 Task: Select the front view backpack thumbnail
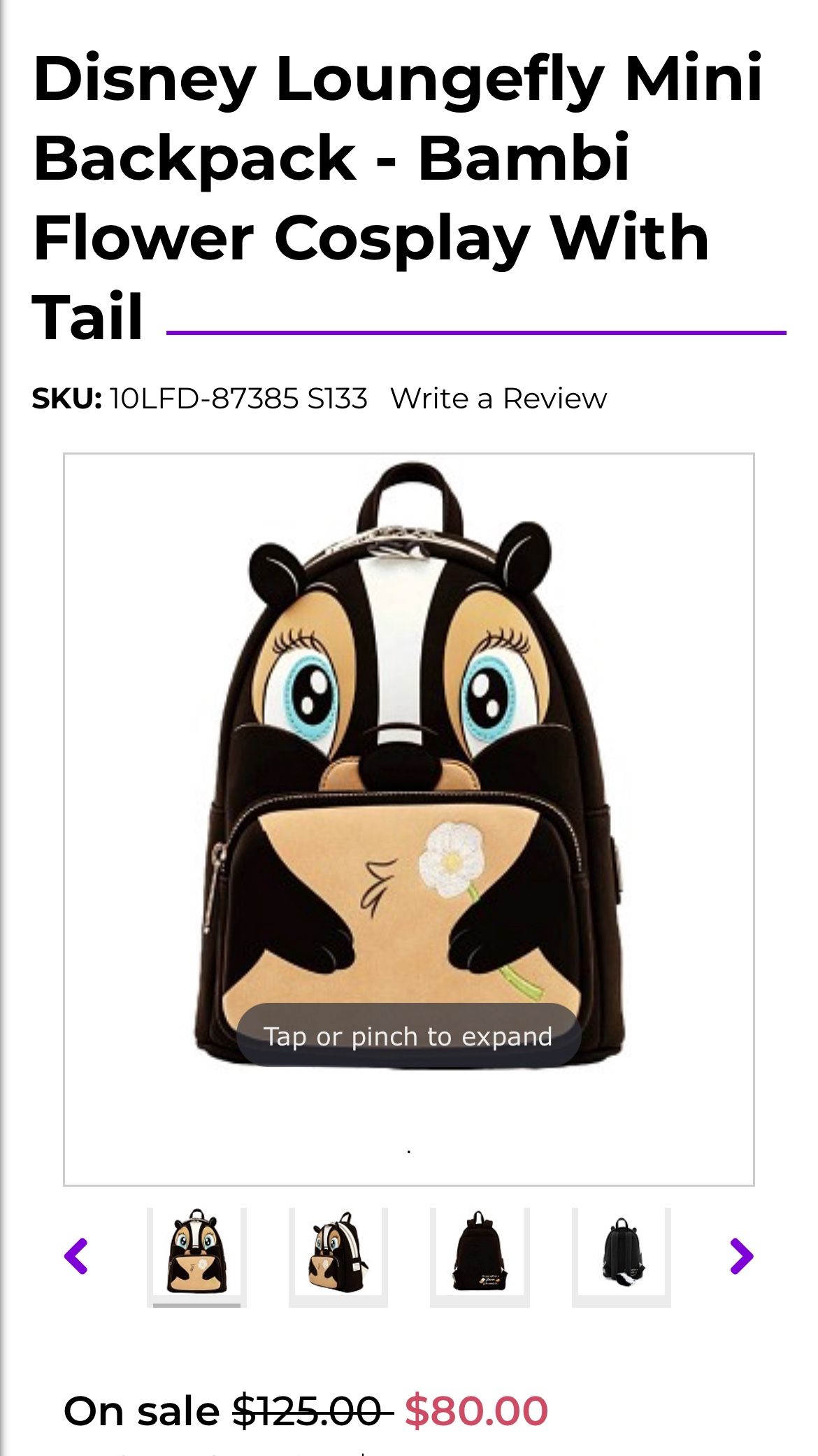coord(196,1257)
